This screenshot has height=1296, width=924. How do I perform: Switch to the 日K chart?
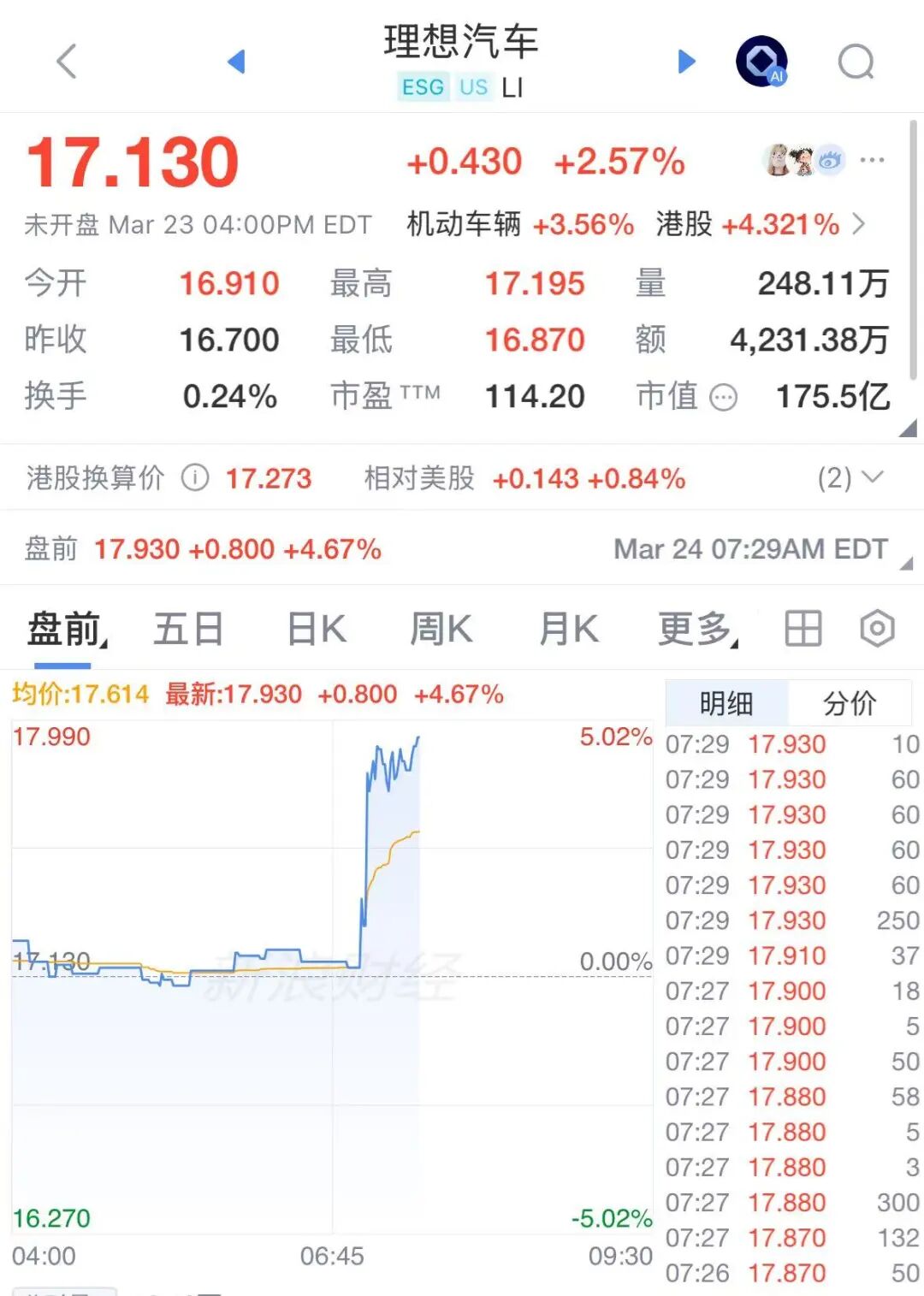[316, 630]
